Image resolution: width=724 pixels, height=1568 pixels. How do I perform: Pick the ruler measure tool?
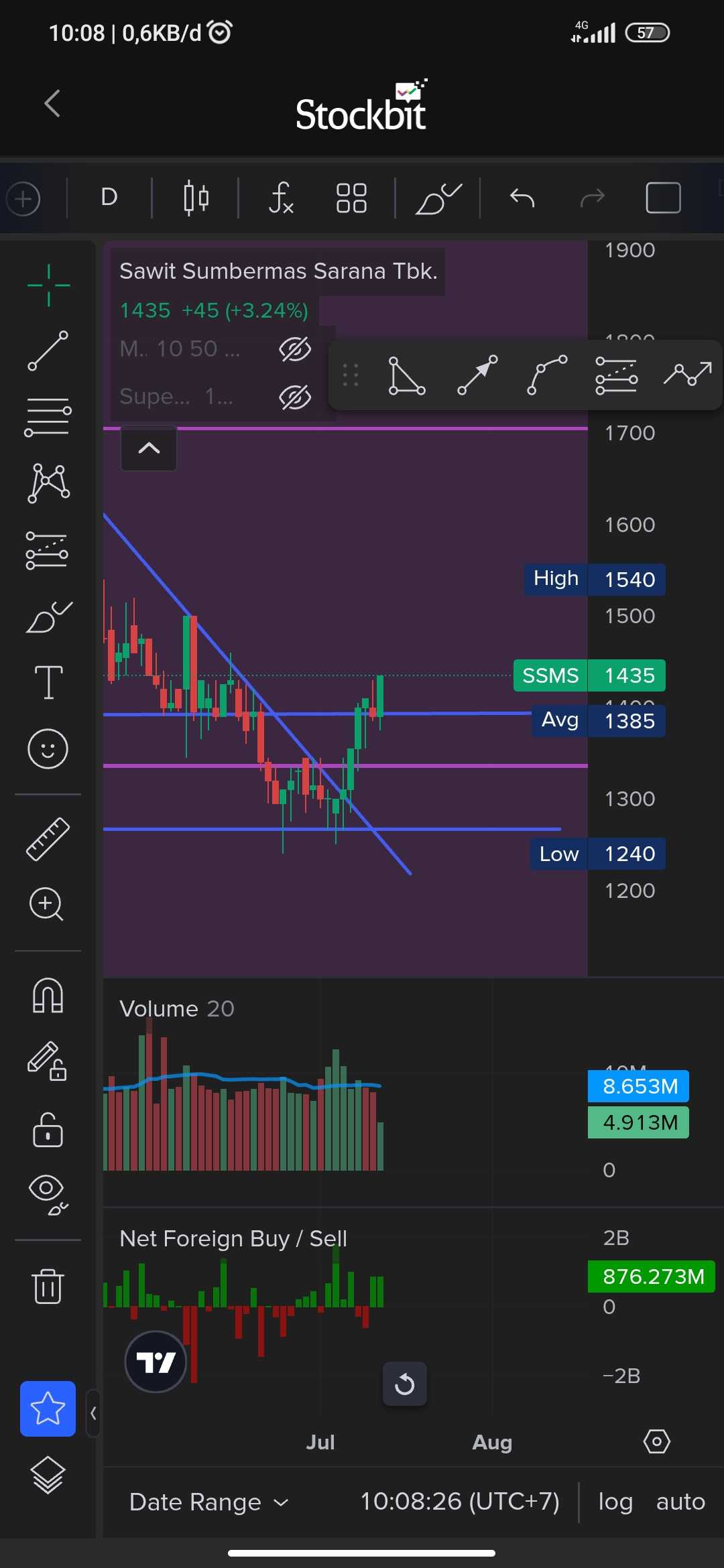tap(48, 839)
